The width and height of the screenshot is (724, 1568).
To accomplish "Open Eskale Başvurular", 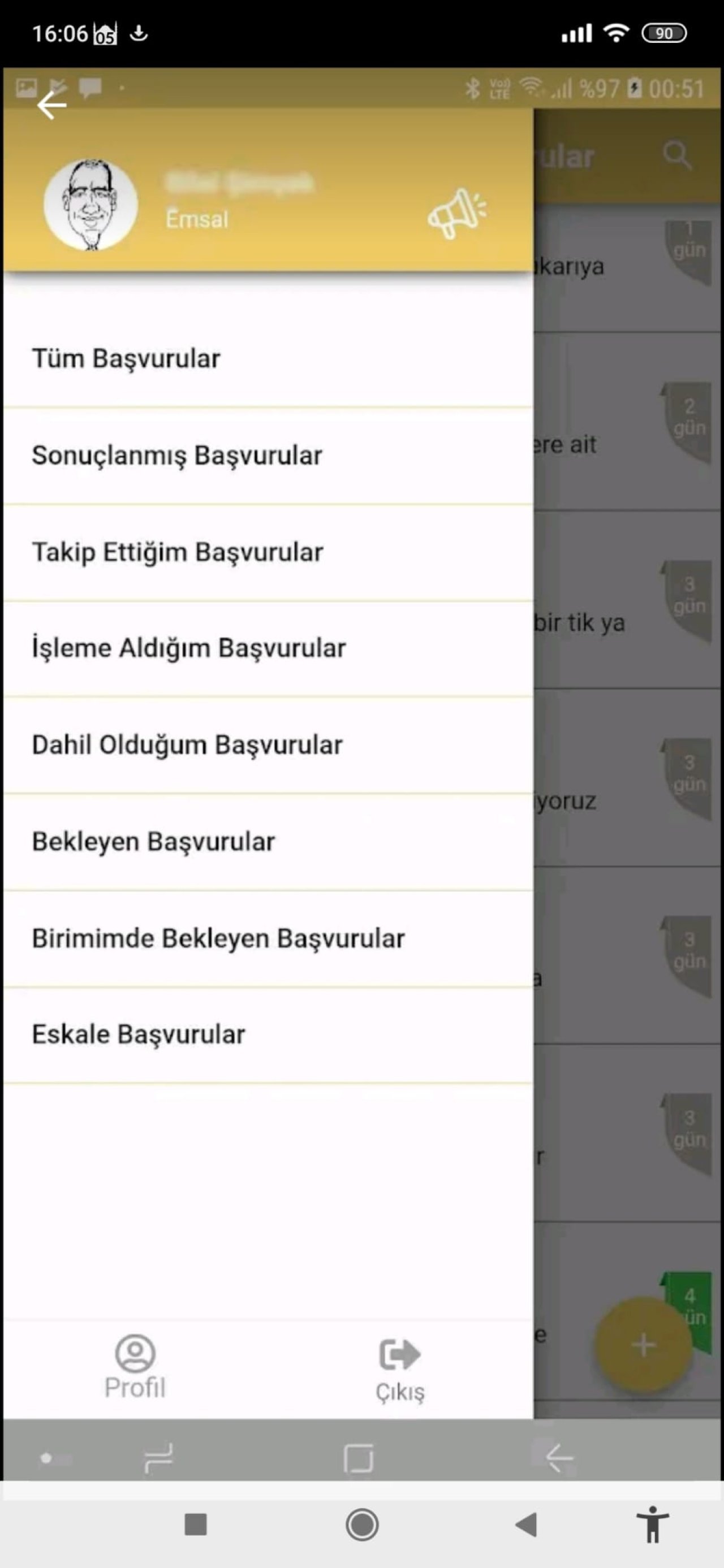I will [268, 1035].
